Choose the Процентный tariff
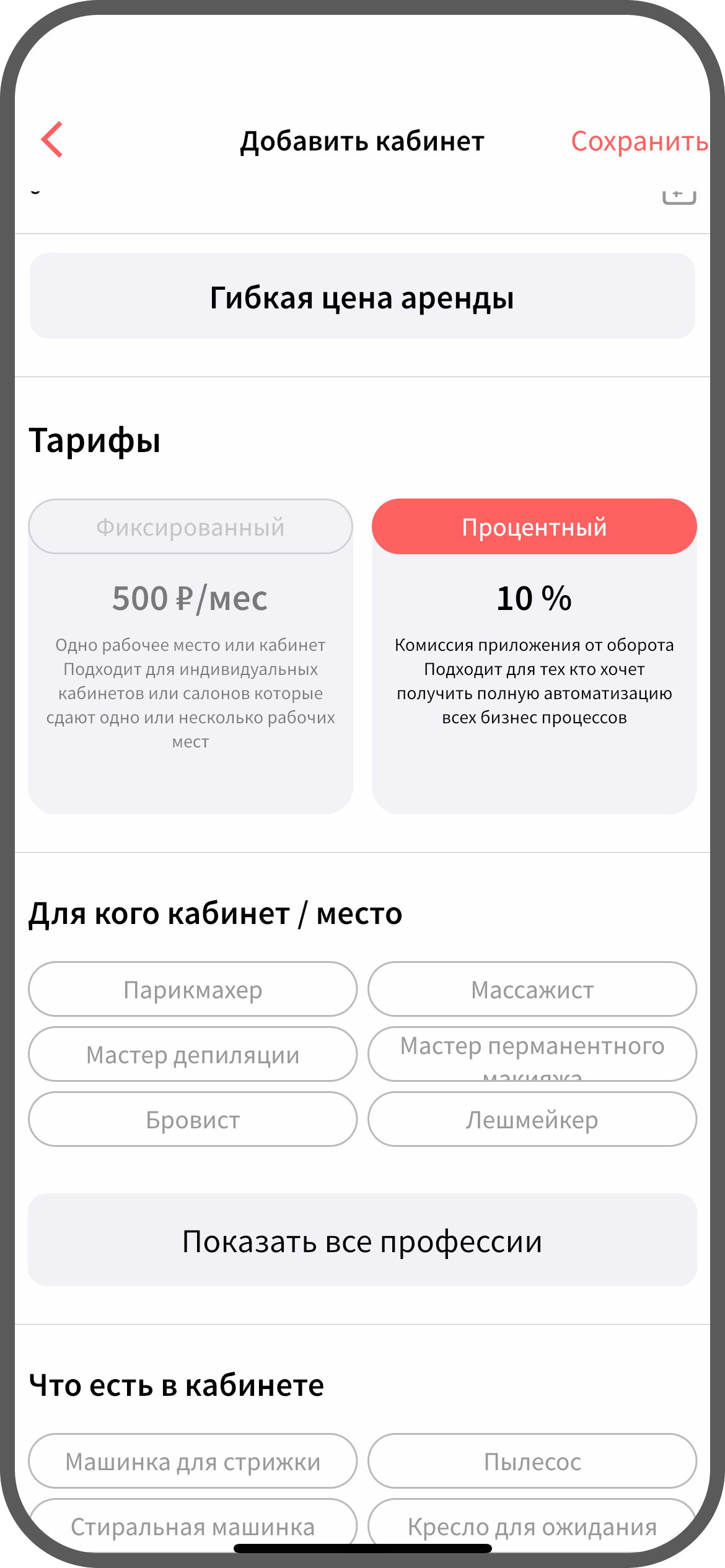Image resolution: width=725 pixels, height=1568 pixels. click(x=534, y=527)
